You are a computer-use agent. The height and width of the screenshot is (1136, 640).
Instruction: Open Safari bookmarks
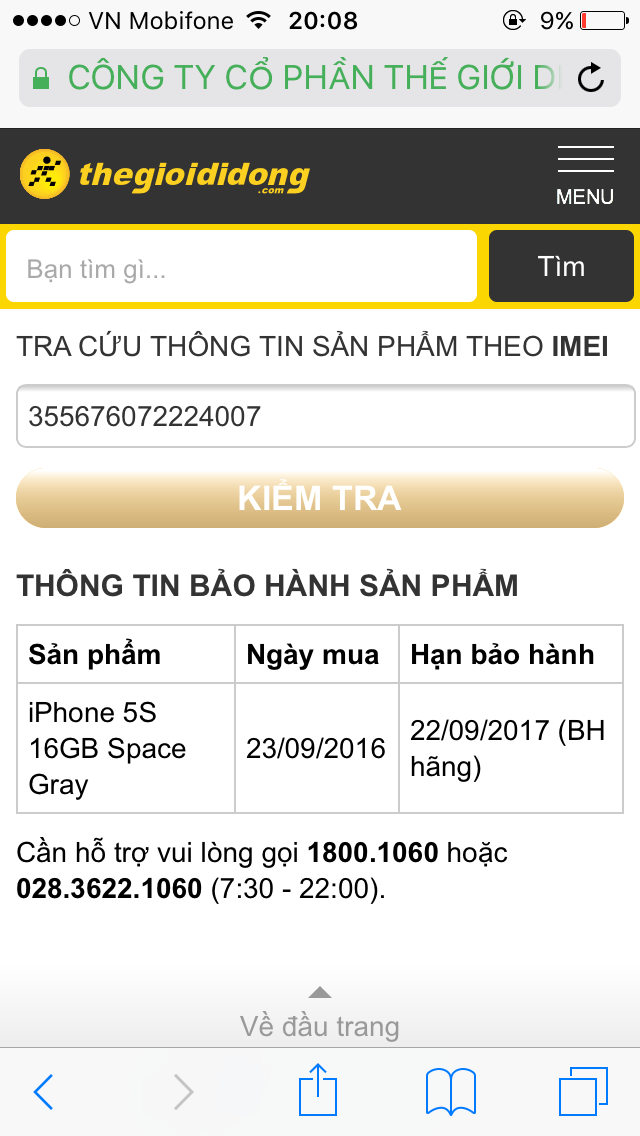451,1091
